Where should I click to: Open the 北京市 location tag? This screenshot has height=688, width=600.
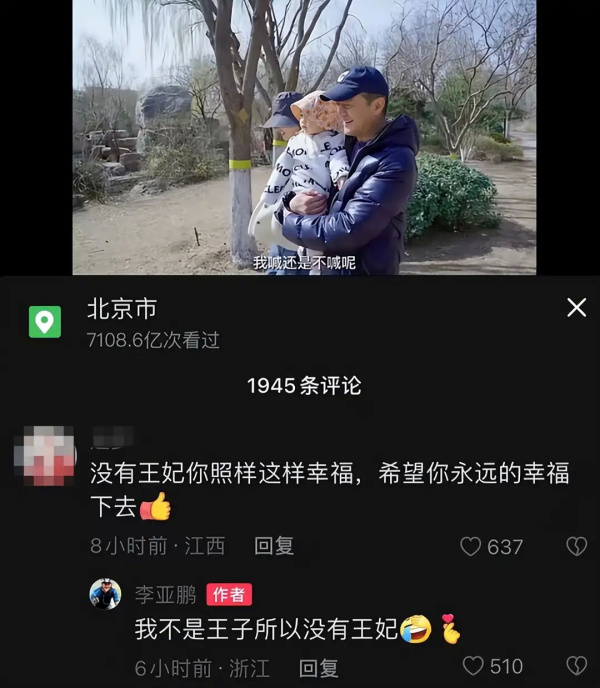[121, 309]
